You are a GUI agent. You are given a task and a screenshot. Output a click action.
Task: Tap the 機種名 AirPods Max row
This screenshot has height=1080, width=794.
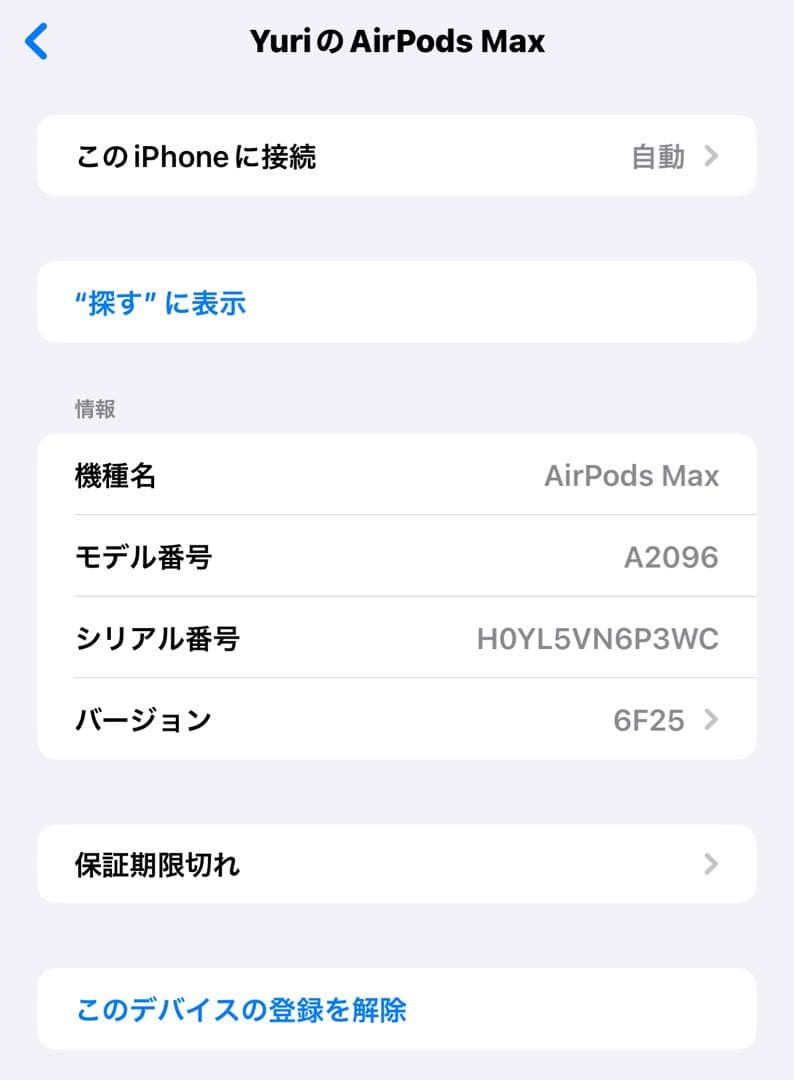[x=397, y=475]
